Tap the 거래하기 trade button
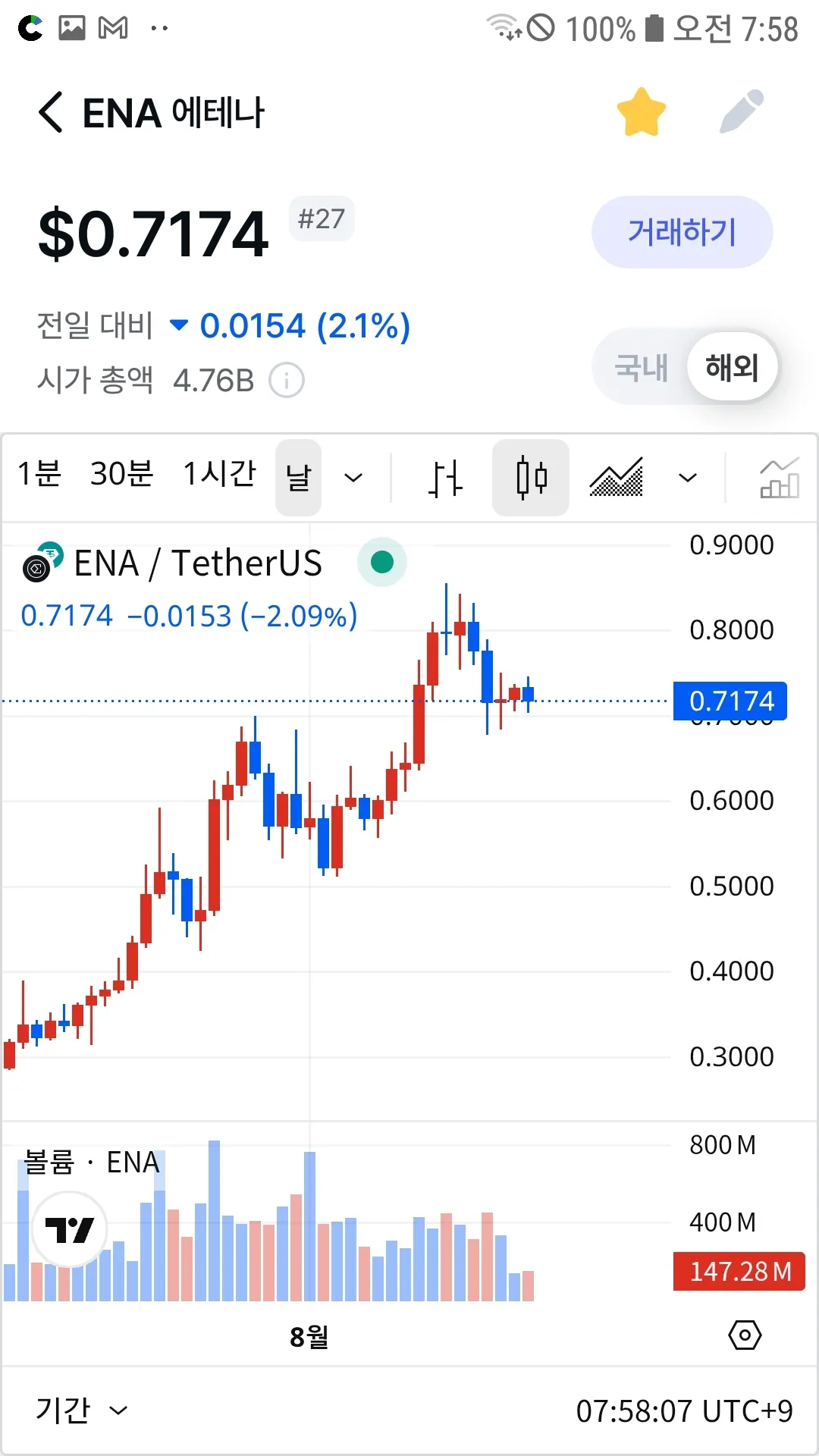 [682, 232]
